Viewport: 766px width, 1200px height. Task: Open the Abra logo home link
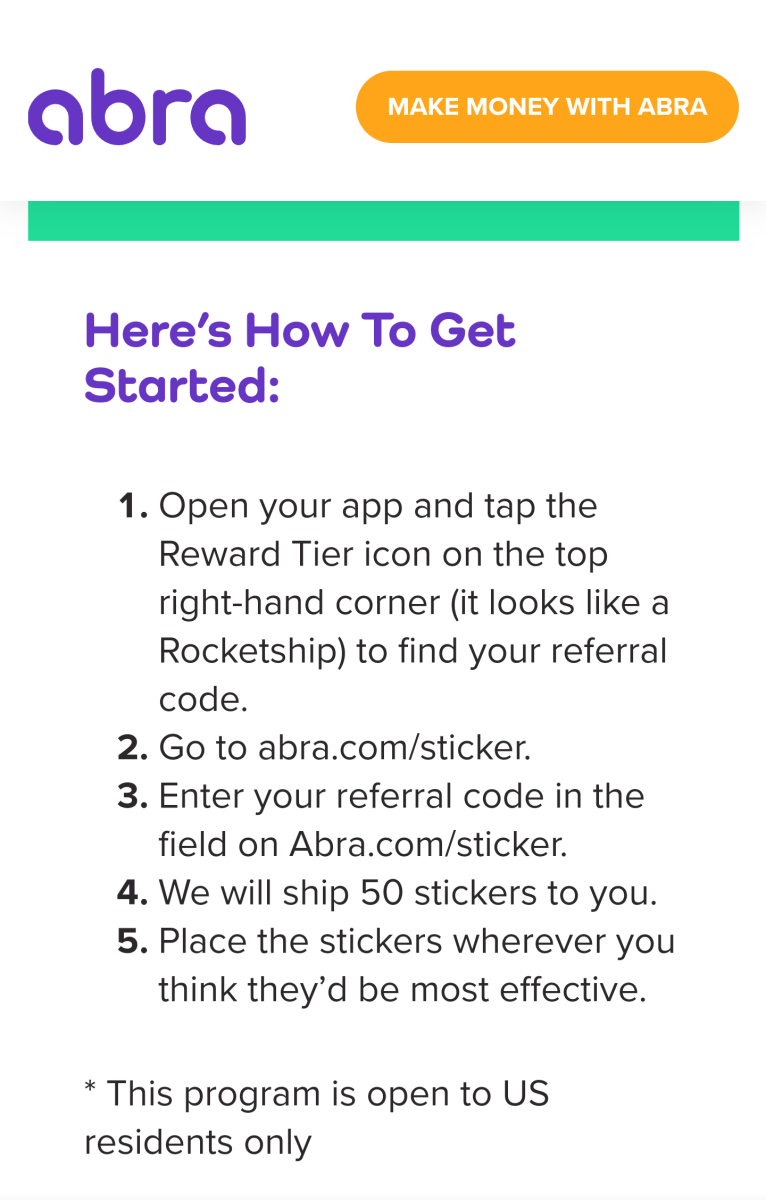(x=137, y=108)
